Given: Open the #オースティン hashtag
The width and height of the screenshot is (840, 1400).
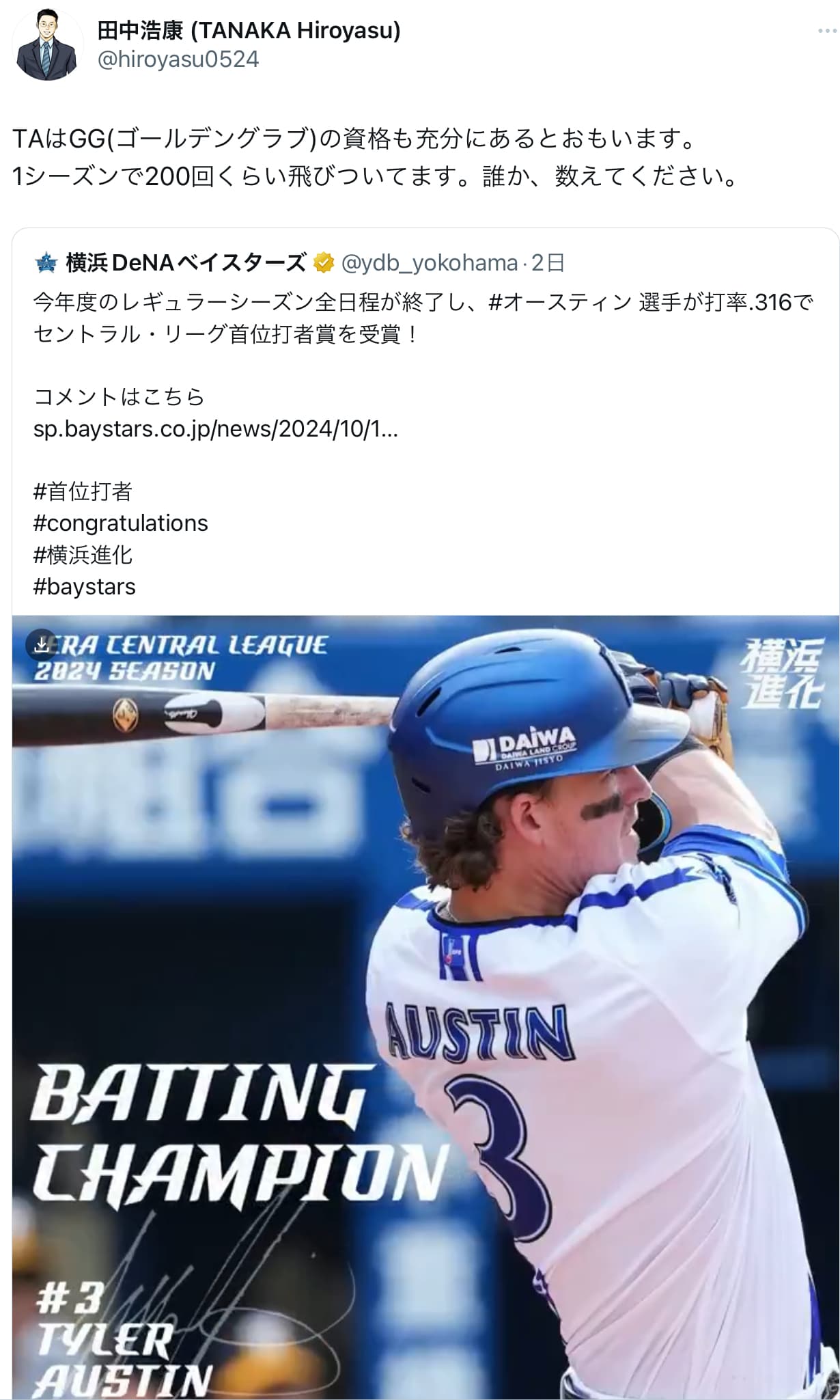Looking at the screenshot, I should (560, 301).
